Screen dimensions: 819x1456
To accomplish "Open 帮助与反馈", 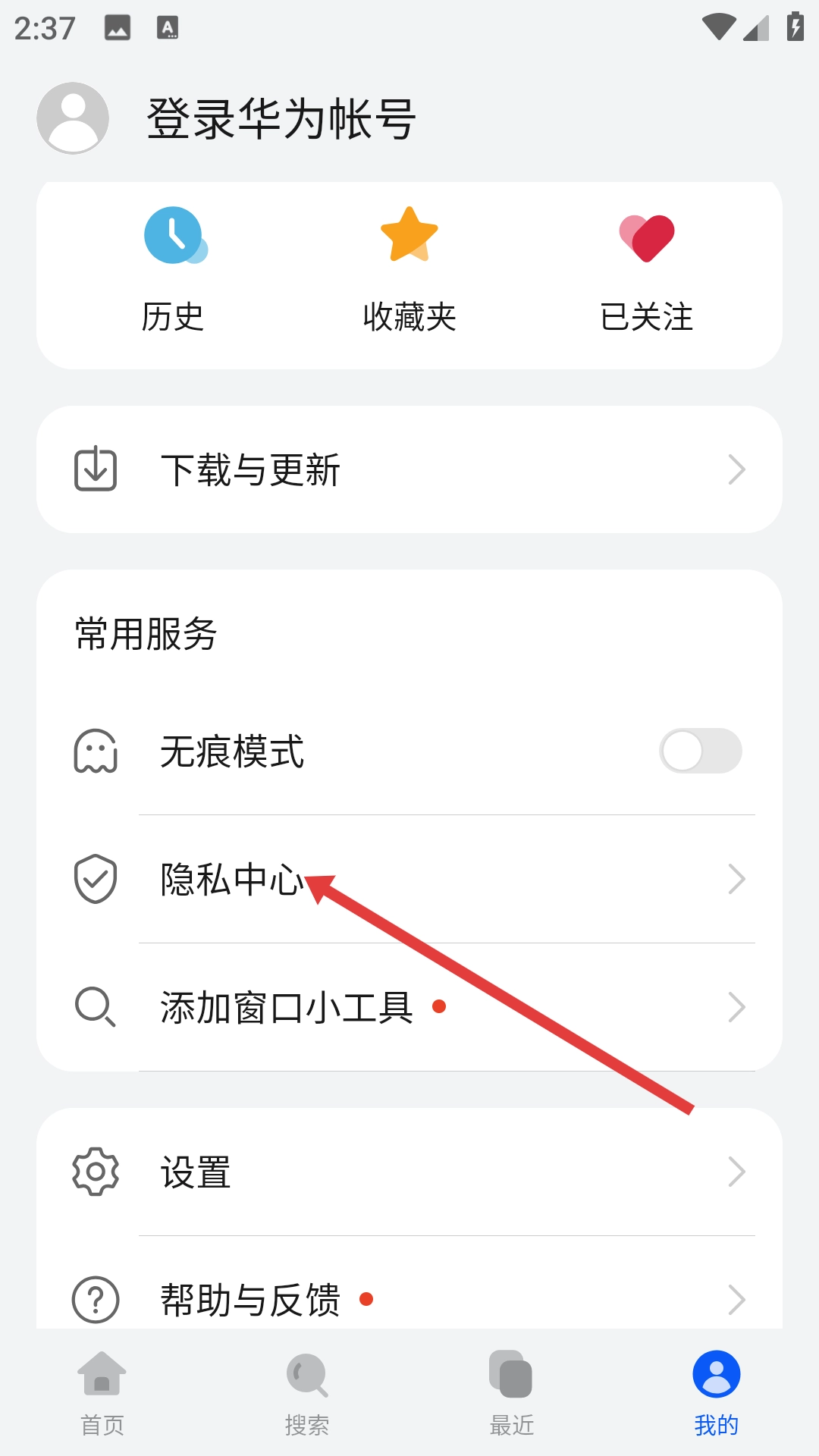I will click(x=409, y=1298).
